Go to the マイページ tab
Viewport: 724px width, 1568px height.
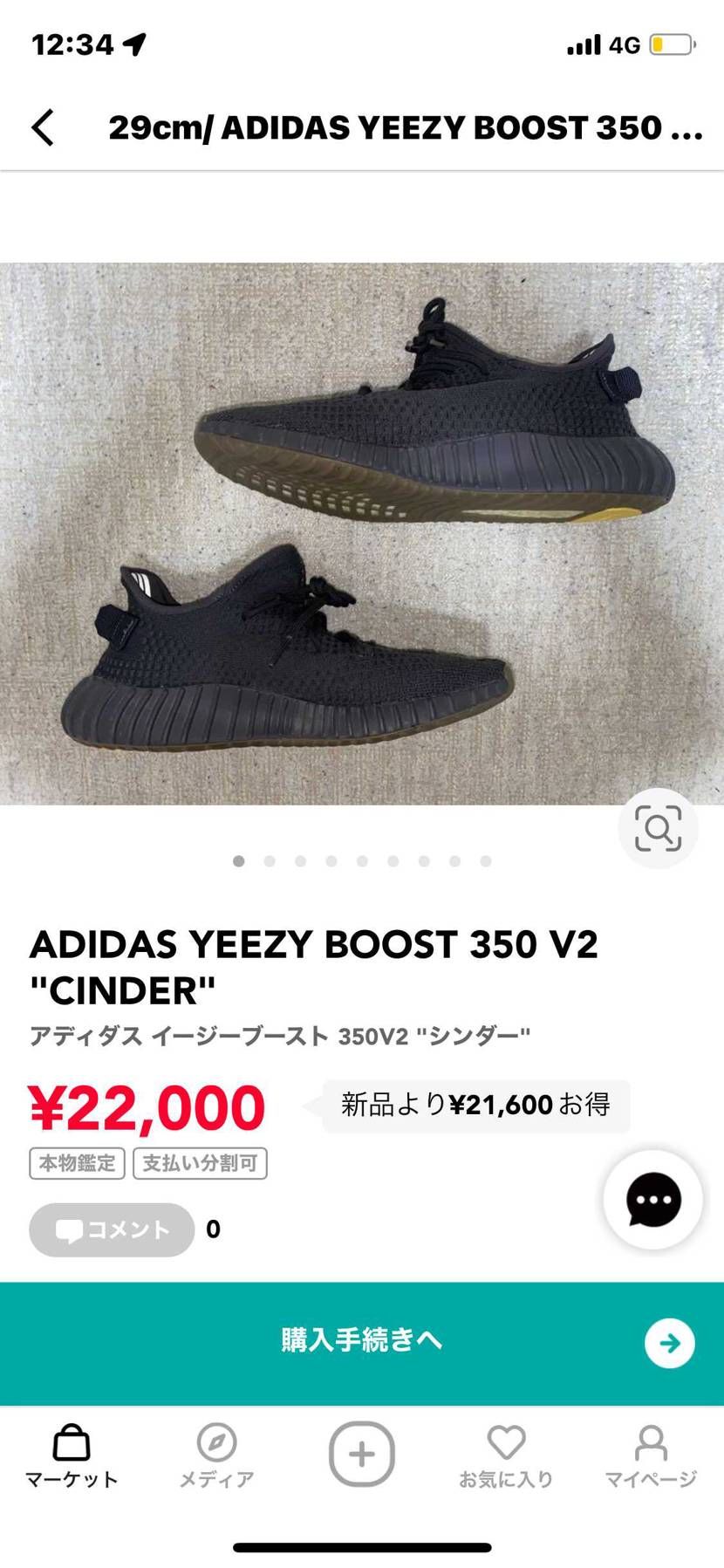point(651,1456)
